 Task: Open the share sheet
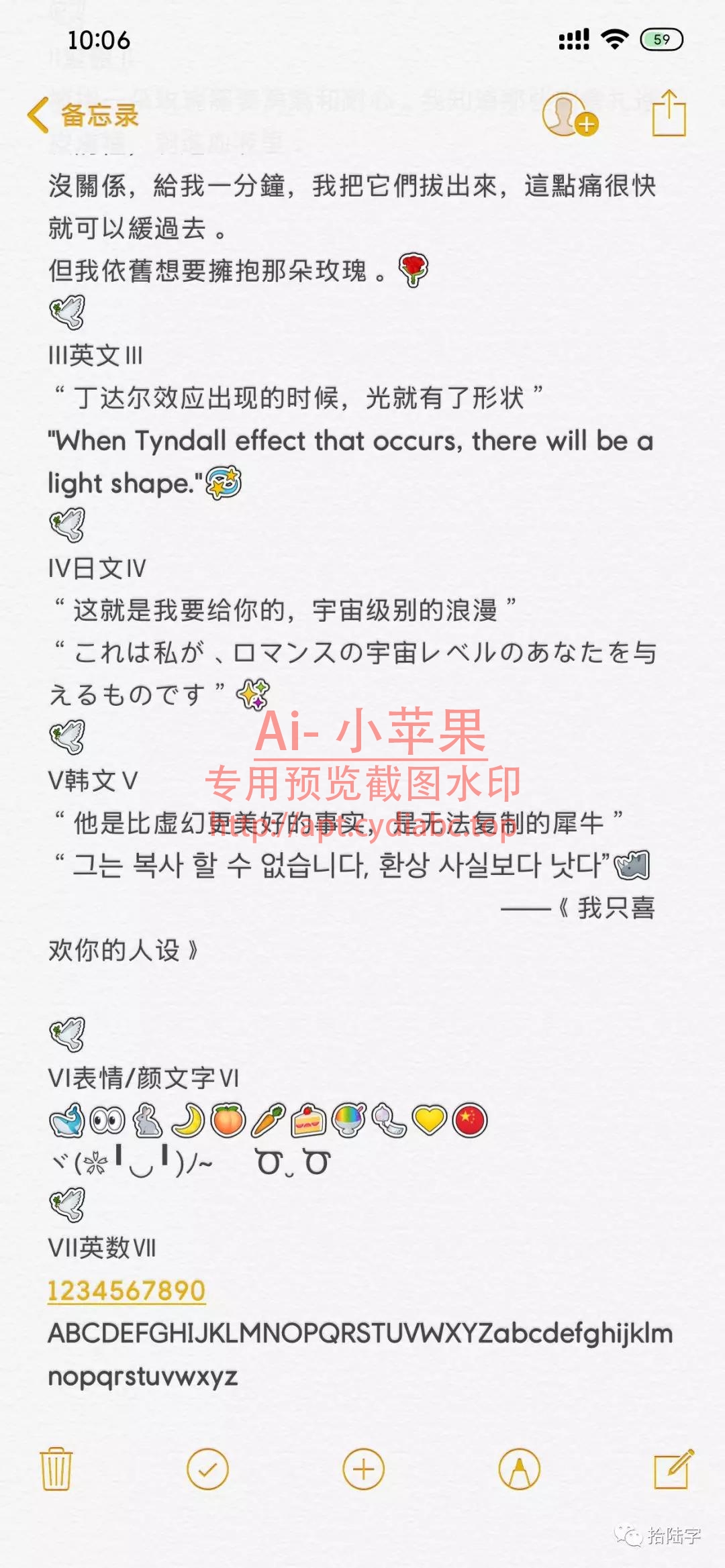click(x=669, y=113)
